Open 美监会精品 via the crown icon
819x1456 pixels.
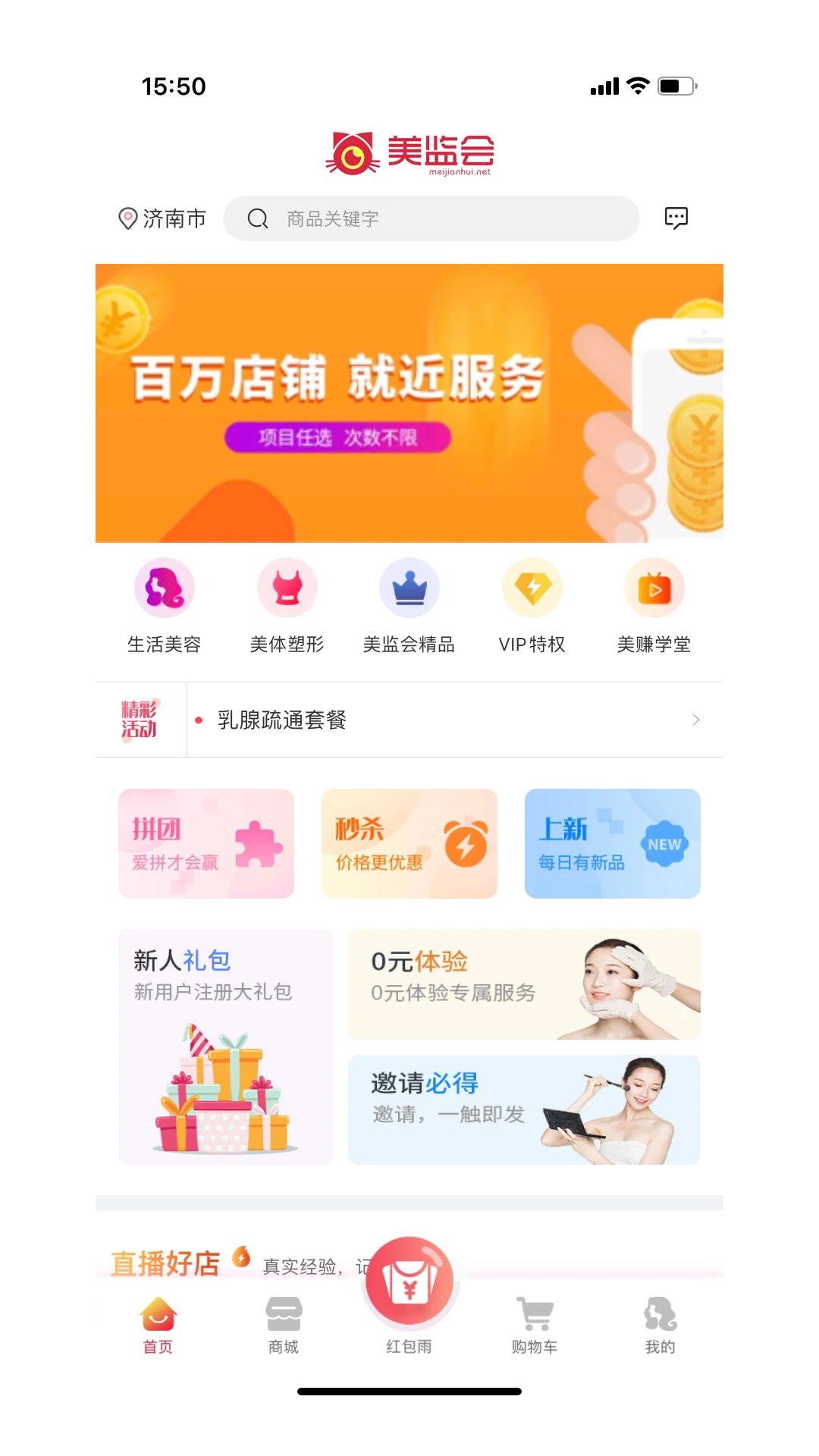tap(409, 588)
